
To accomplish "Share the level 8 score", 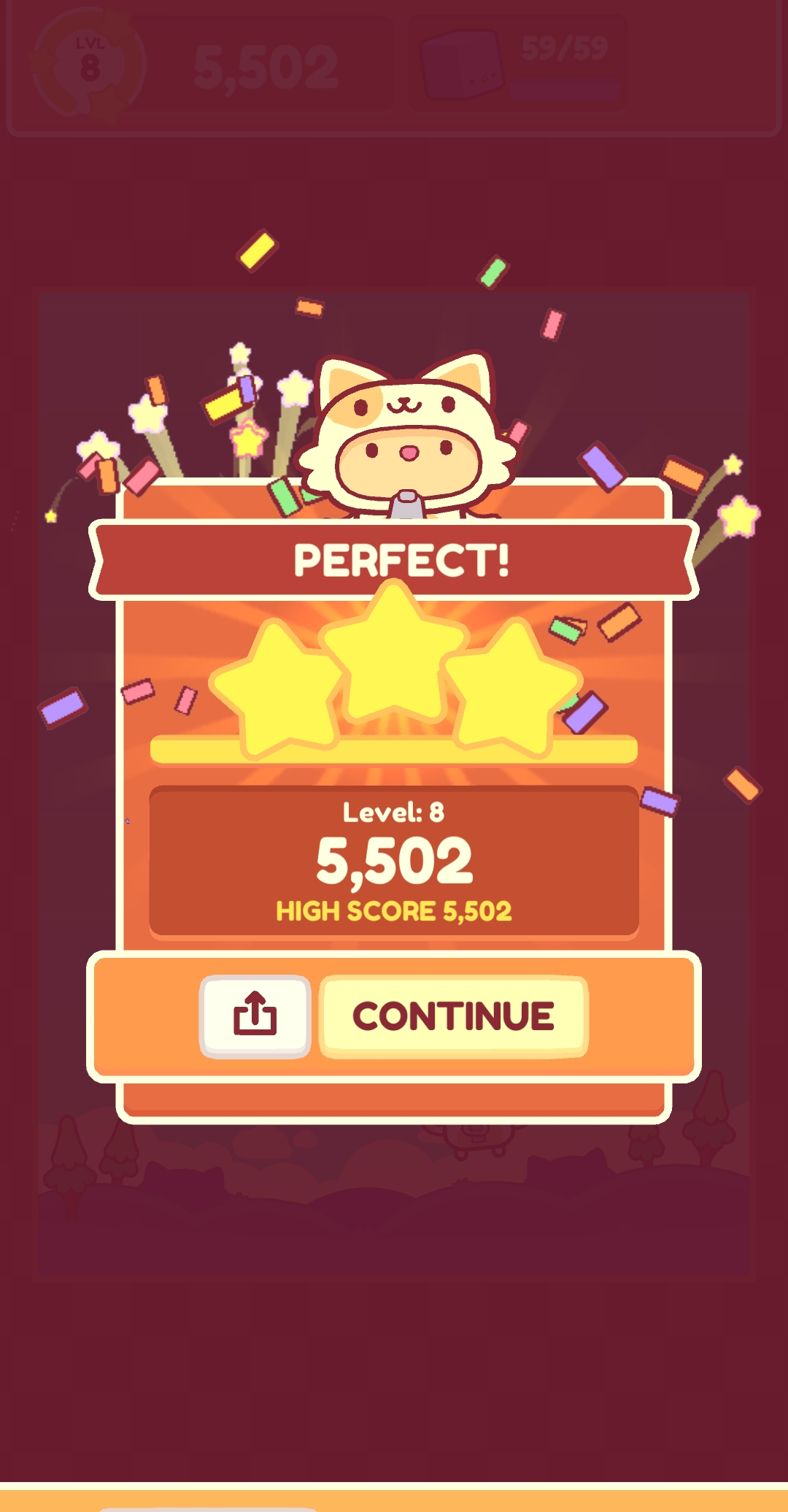I will [x=255, y=1016].
